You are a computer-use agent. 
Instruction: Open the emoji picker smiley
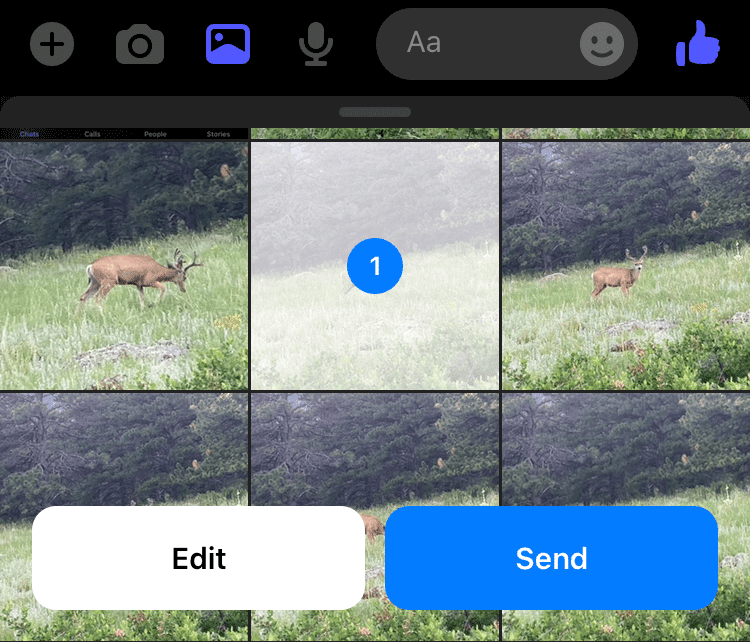click(x=602, y=44)
